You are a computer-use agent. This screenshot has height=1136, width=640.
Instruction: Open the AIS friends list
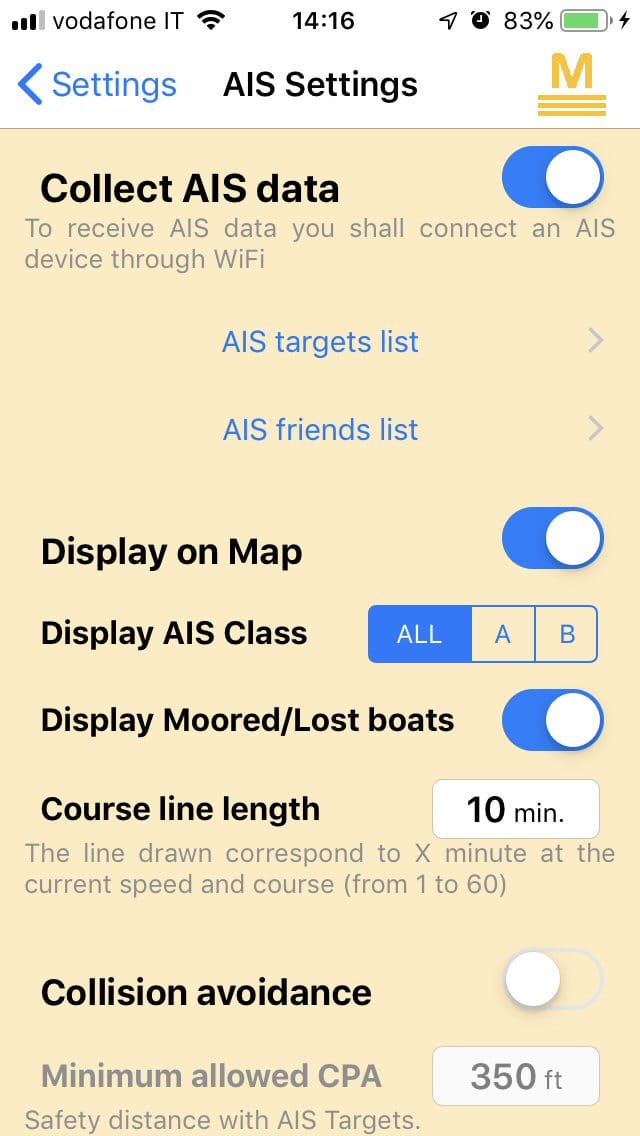click(320, 430)
